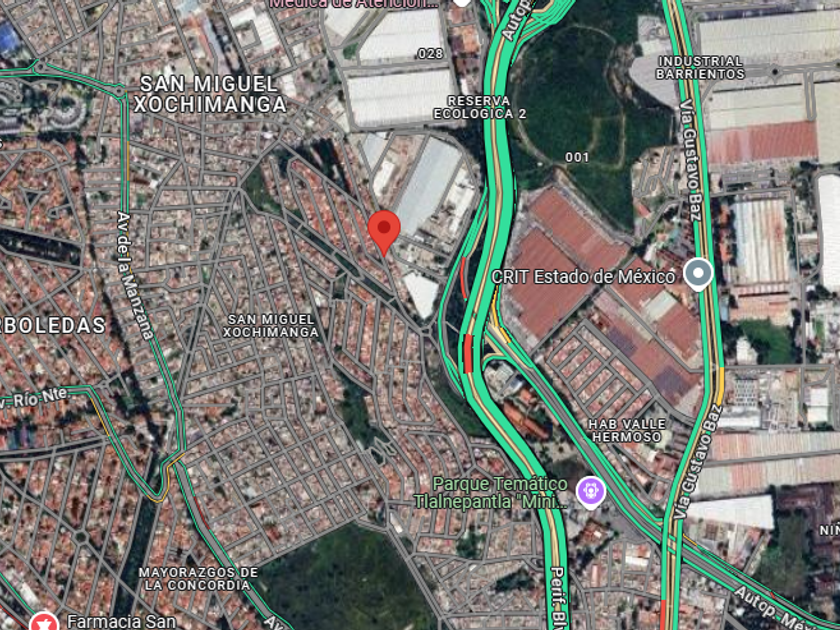840x630 pixels.
Task: Open the CRIT Estado de México place marker
Action: tap(699, 274)
